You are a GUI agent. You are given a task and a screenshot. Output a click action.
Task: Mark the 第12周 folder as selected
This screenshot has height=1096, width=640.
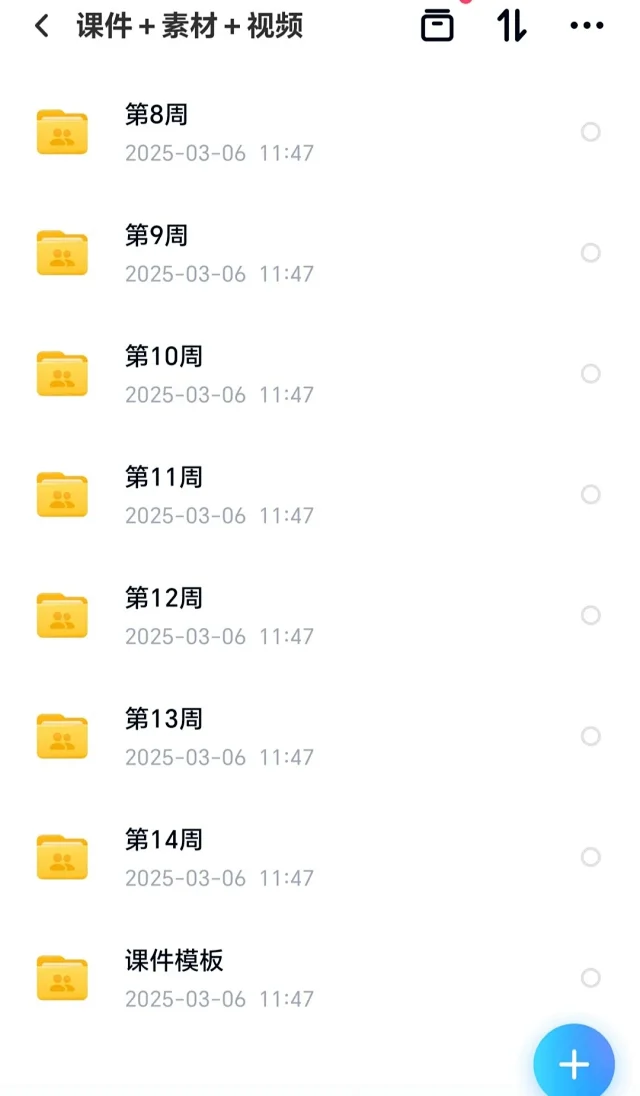[591, 616]
